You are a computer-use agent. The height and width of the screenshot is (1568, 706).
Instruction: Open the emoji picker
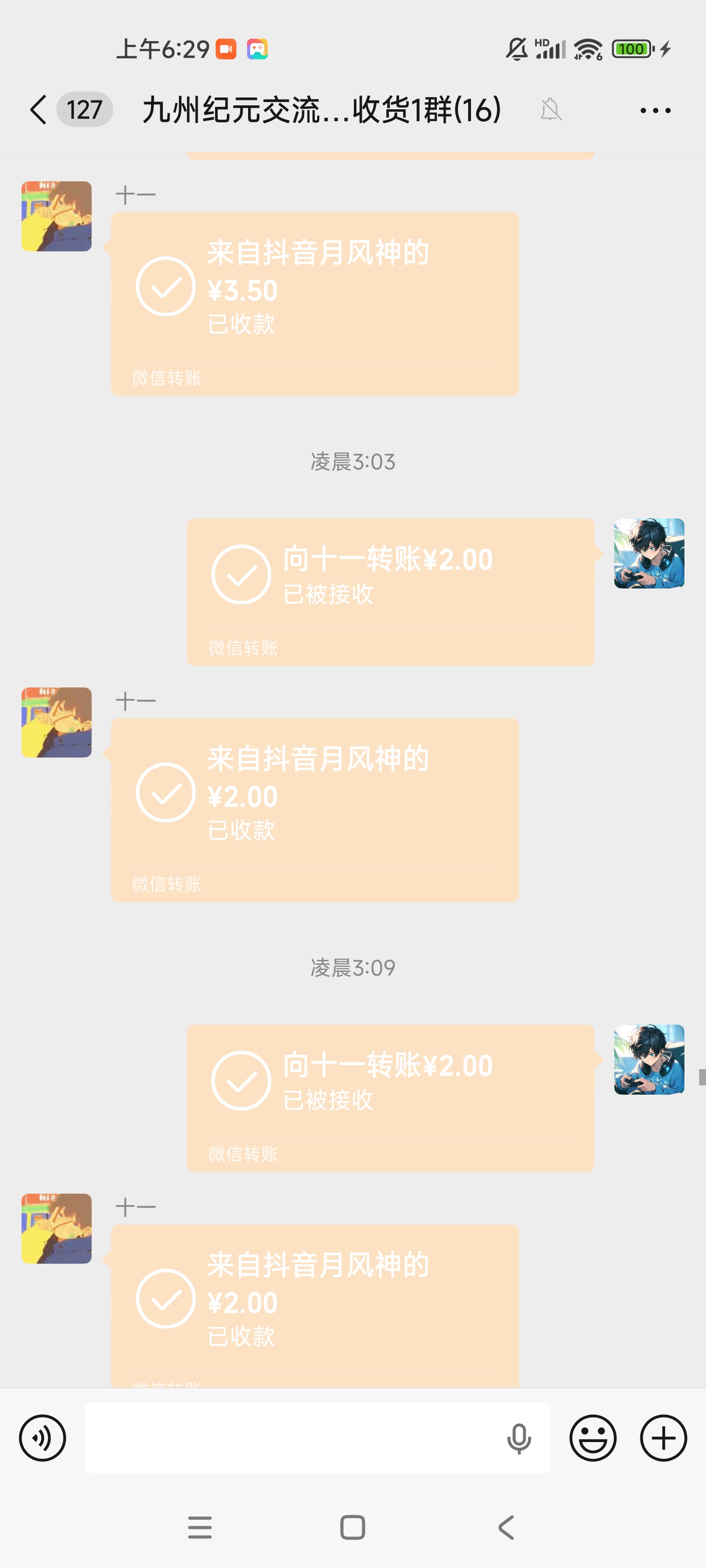592,1438
